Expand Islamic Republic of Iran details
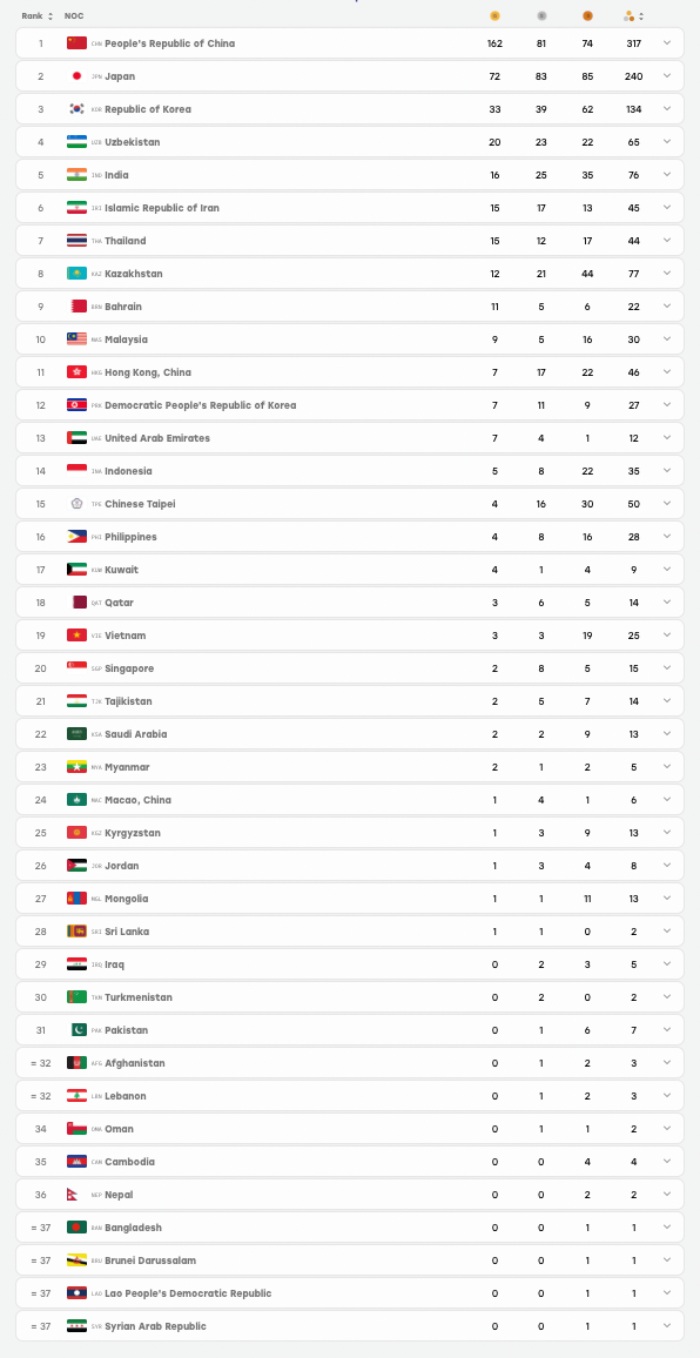 point(667,208)
